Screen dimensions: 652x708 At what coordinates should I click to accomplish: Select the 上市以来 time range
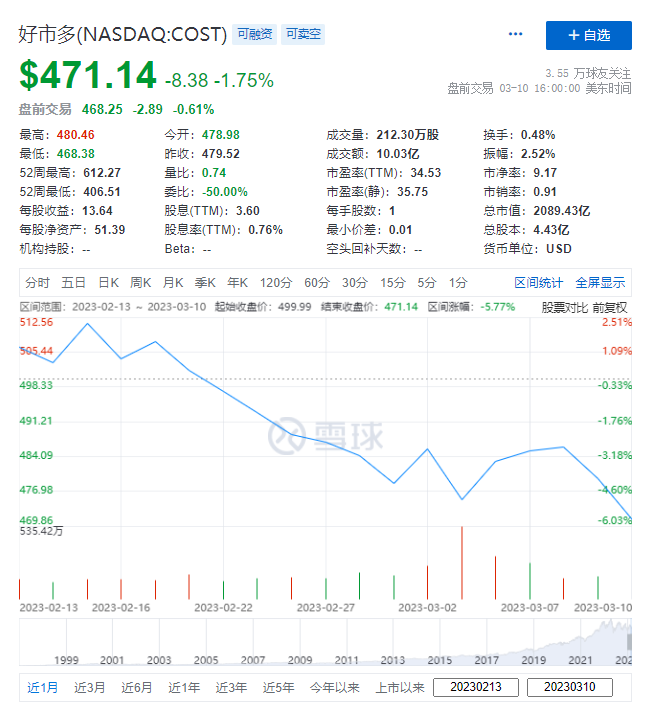[400, 687]
